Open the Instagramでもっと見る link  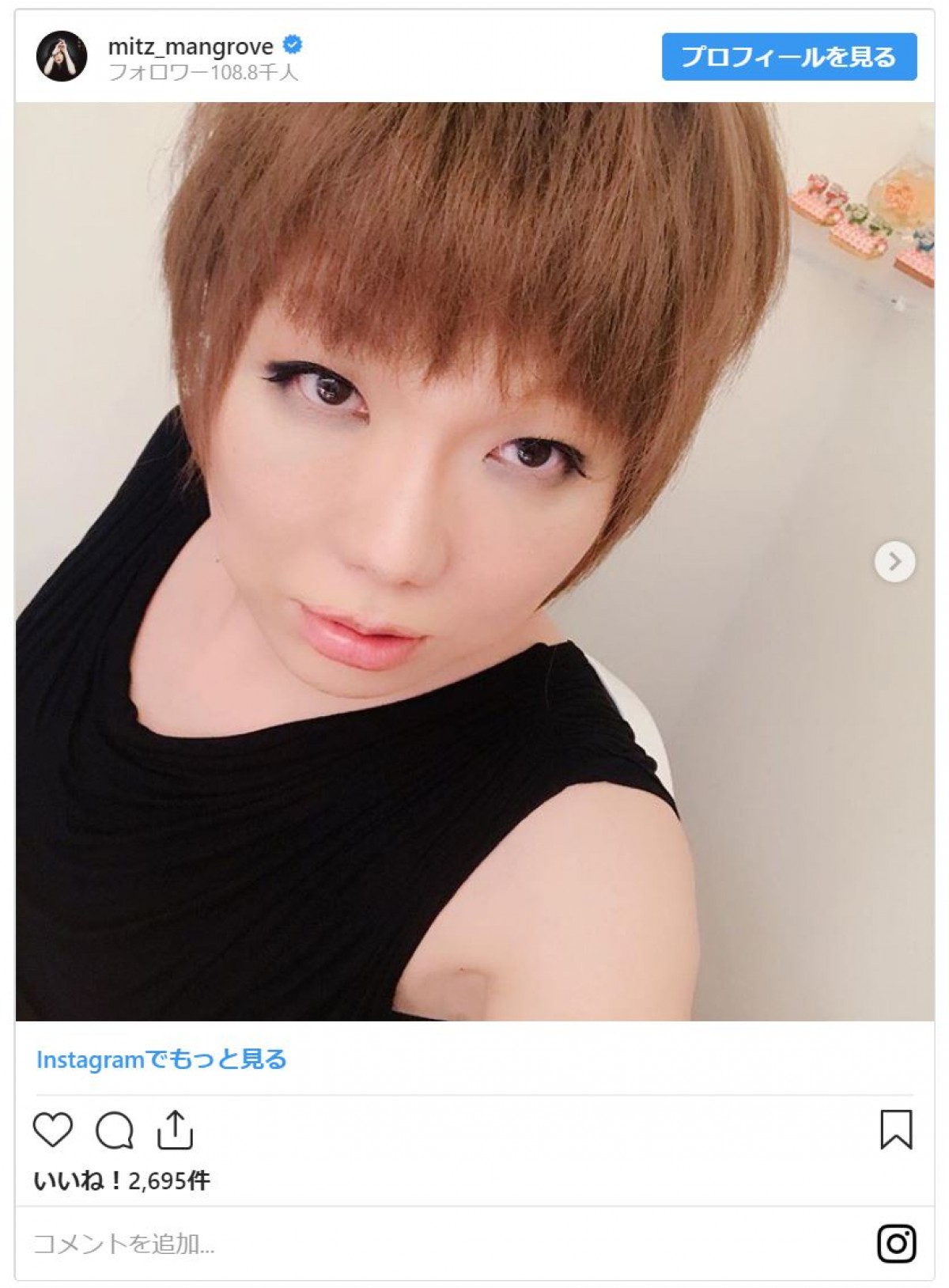click(x=161, y=1059)
